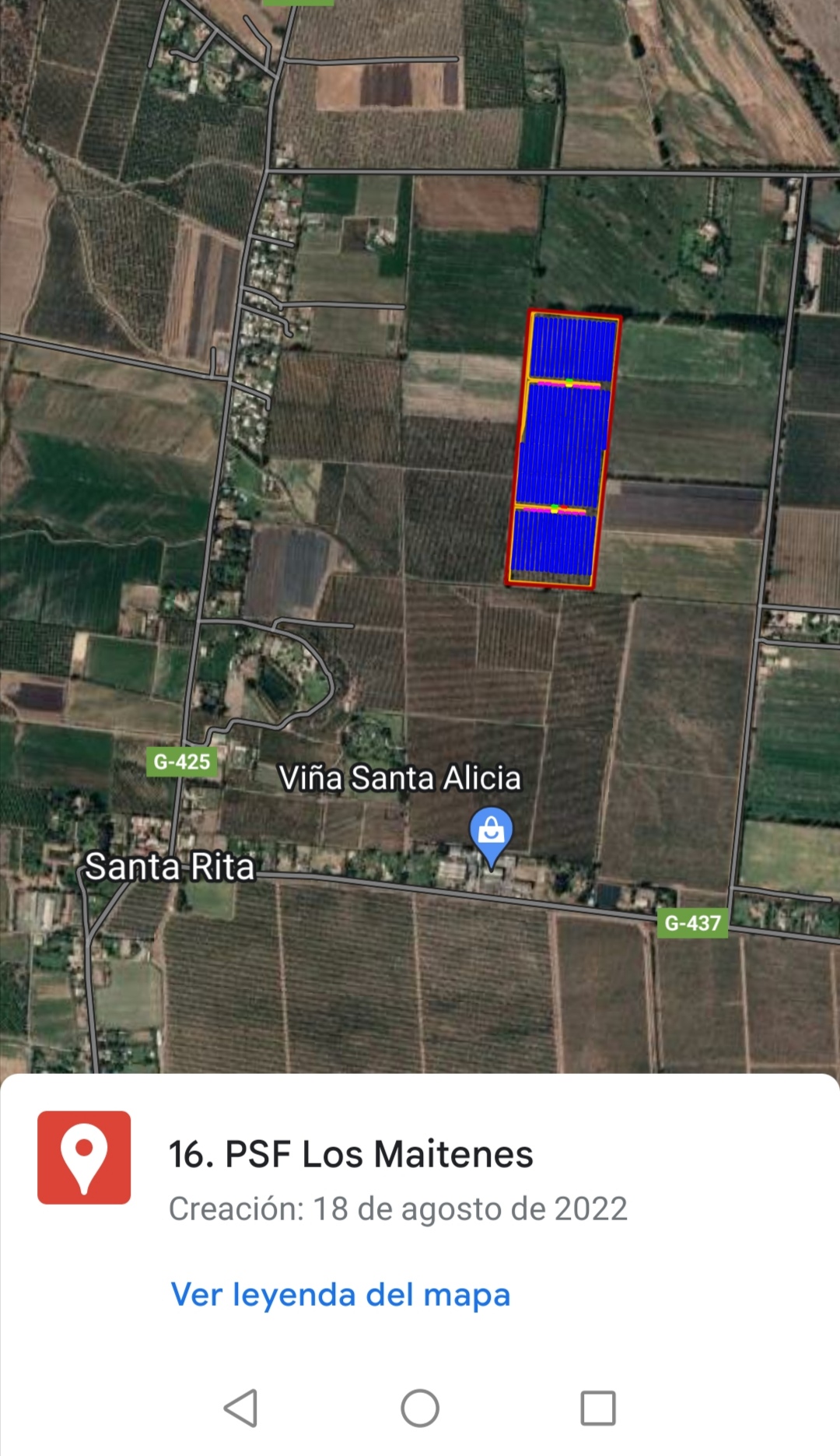This screenshot has width=840, height=1456.
Task: Open the PSF Los Maitenes info card
Action: pyautogui.click(x=351, y=1155)
